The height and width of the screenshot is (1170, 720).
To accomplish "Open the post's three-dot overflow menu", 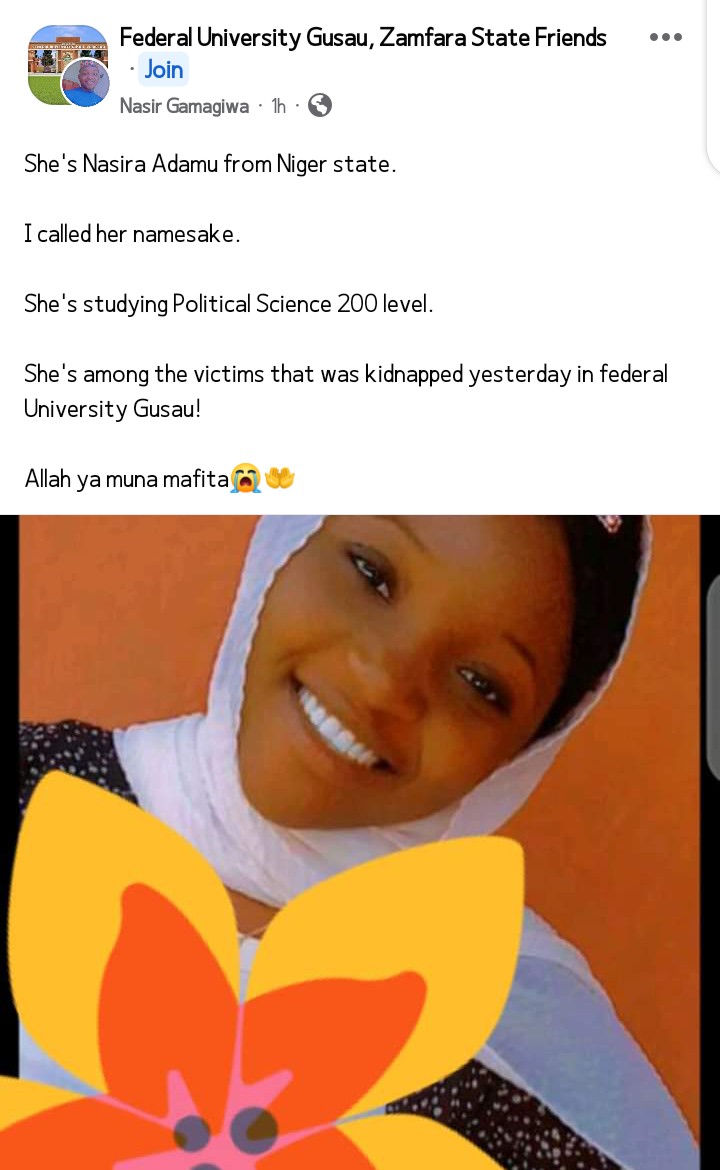I will pyautogui.click(x=665, y=38).
